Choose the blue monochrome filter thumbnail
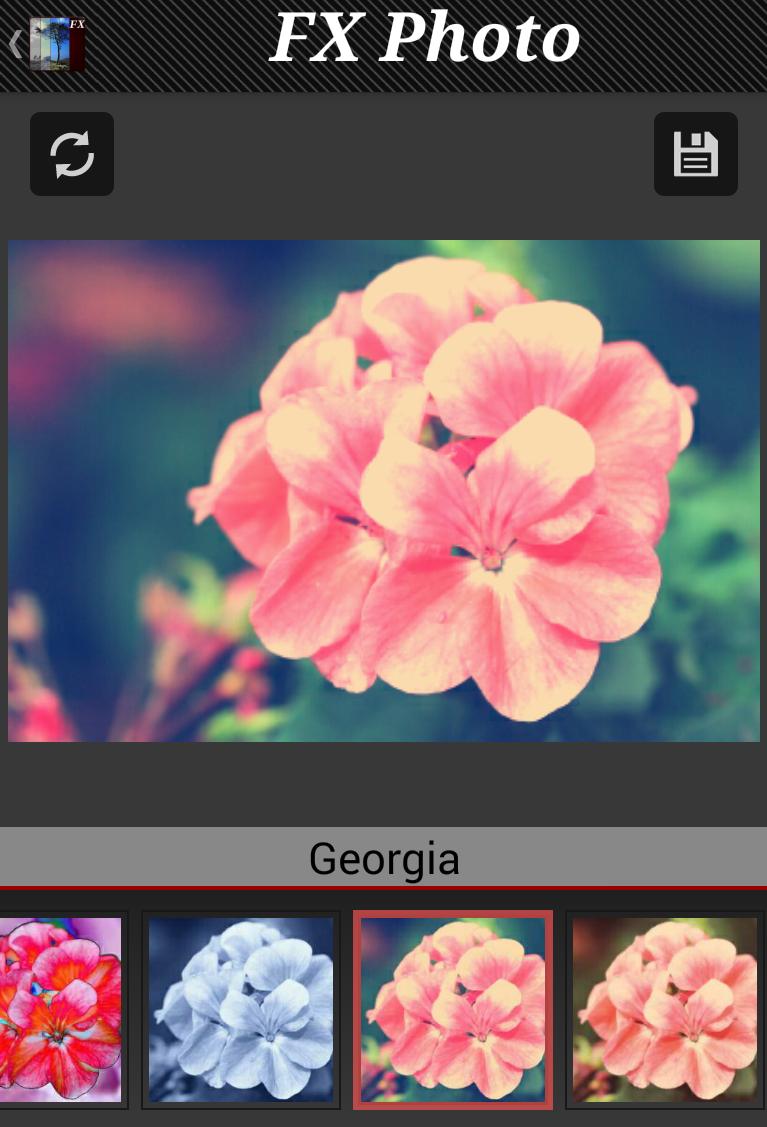 pos(241,1010)
